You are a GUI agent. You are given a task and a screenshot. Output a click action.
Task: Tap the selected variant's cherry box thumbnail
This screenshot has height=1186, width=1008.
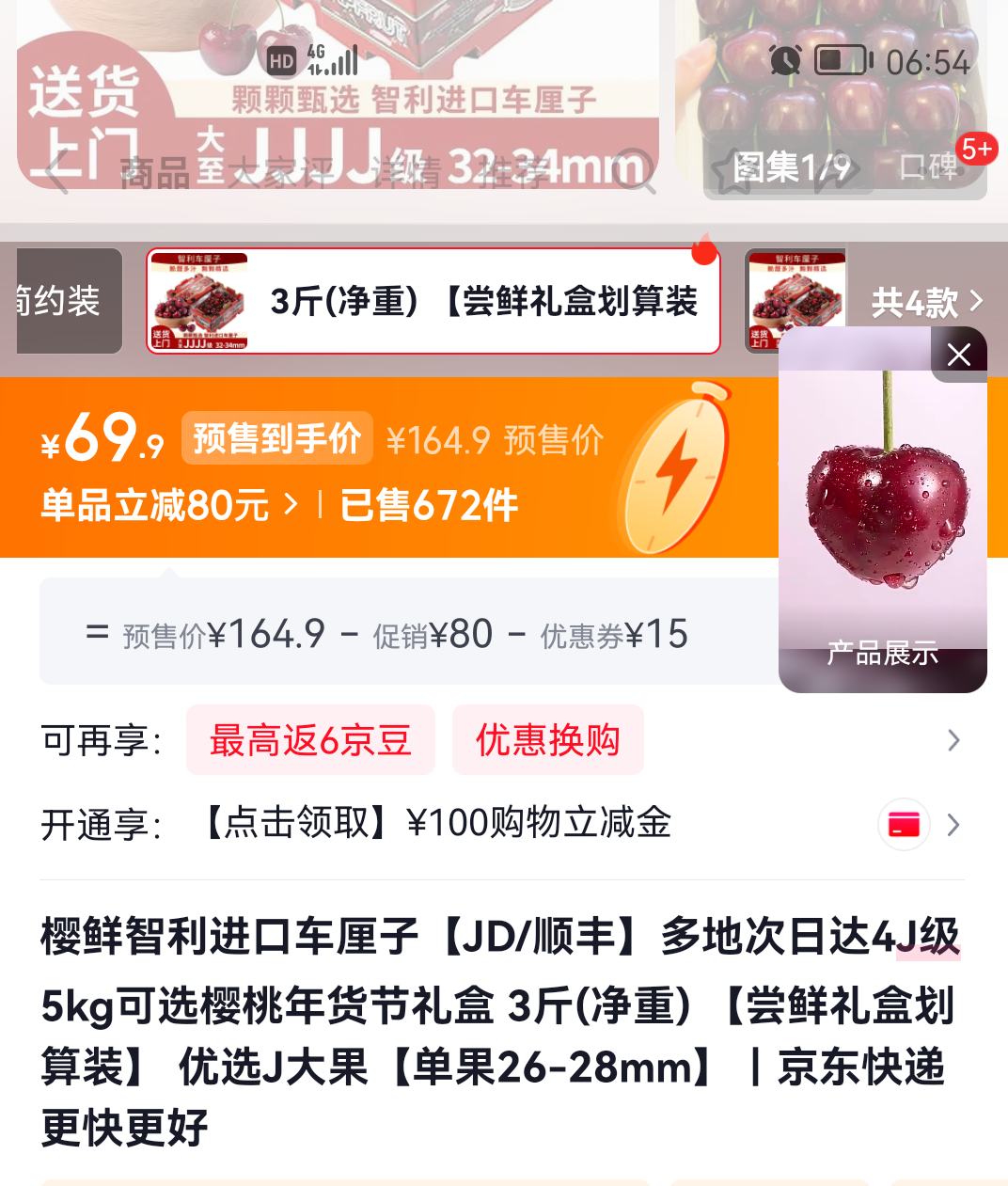pyautogui.click(x=197, y=299)
